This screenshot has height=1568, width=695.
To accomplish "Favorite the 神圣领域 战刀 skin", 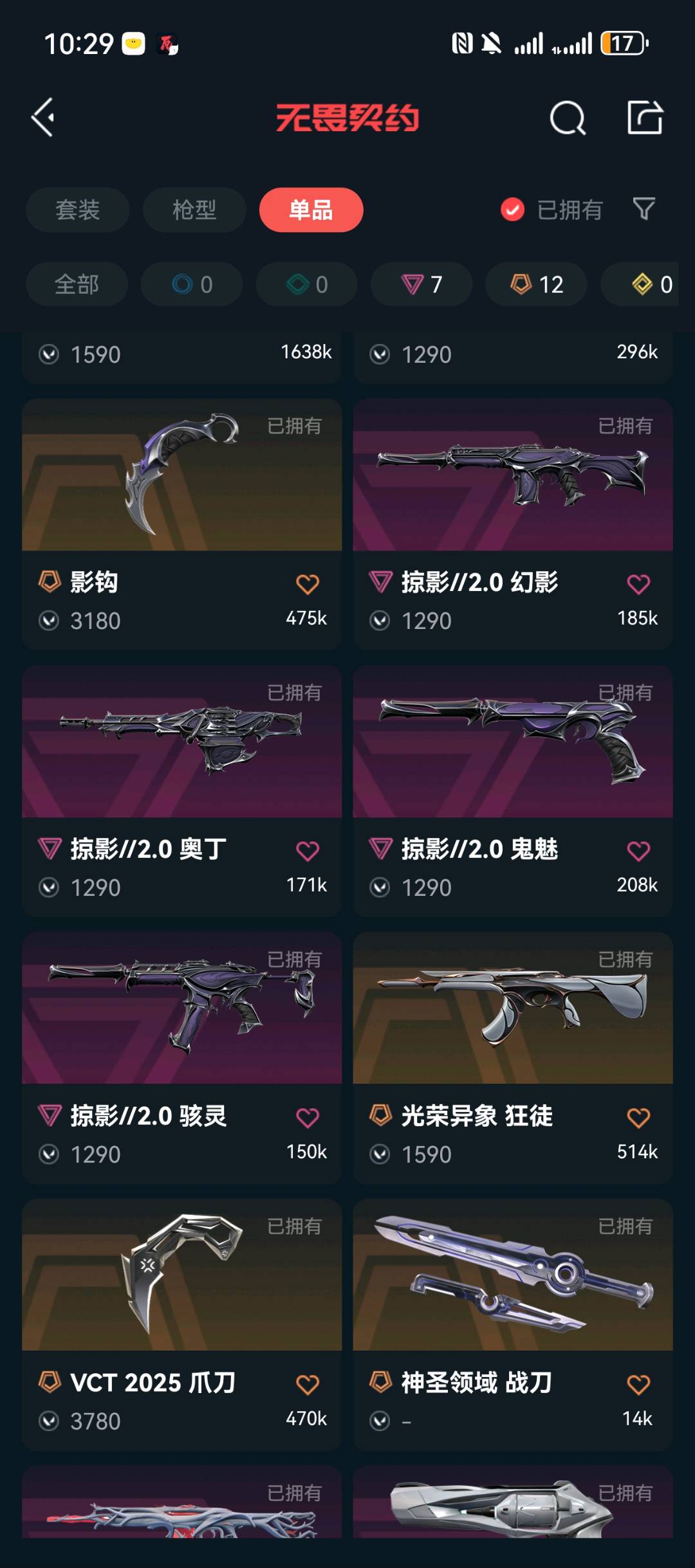I will (638, 1385).
